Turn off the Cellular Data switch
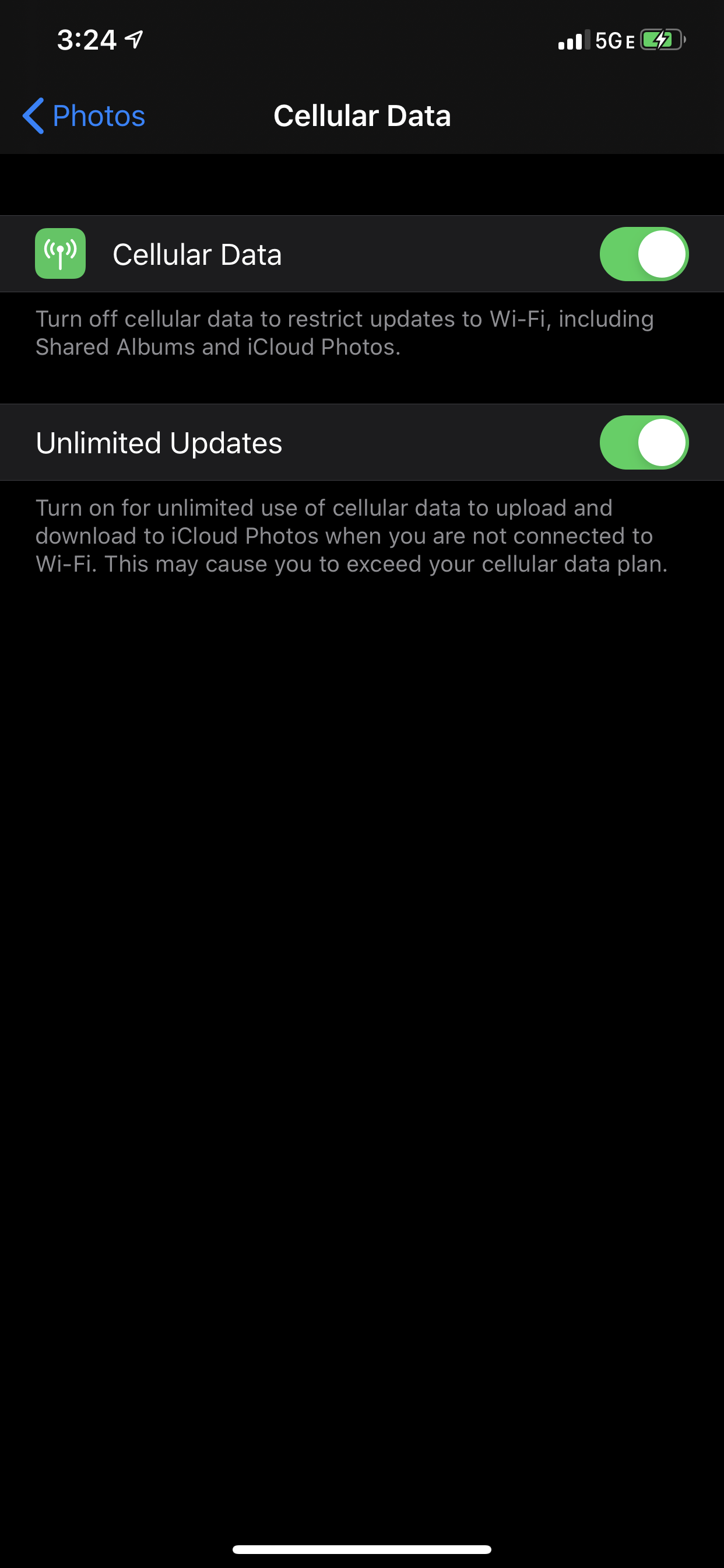The image size is (724, 1568). pos(644,254)
